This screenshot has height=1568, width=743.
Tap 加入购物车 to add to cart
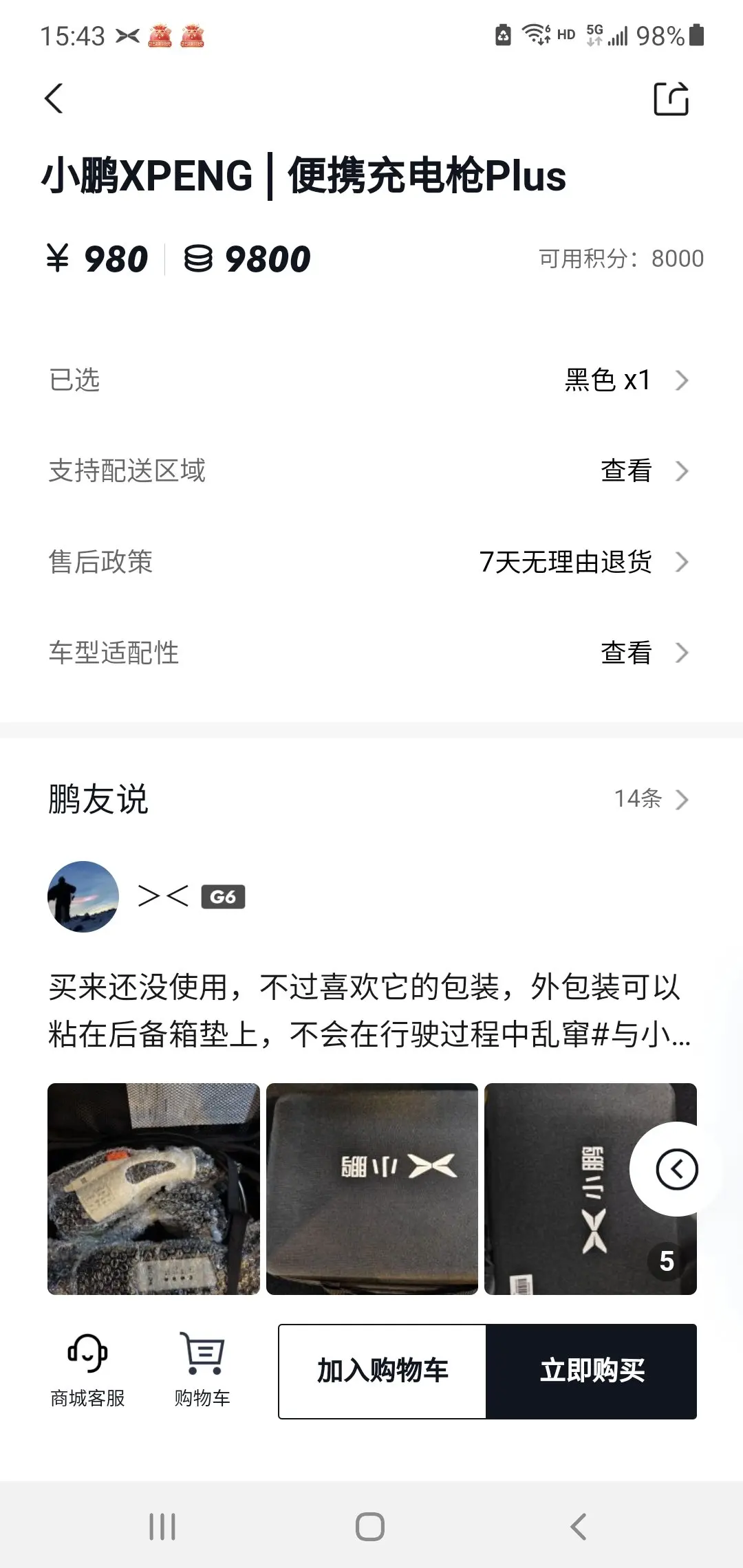(383, 1371)
